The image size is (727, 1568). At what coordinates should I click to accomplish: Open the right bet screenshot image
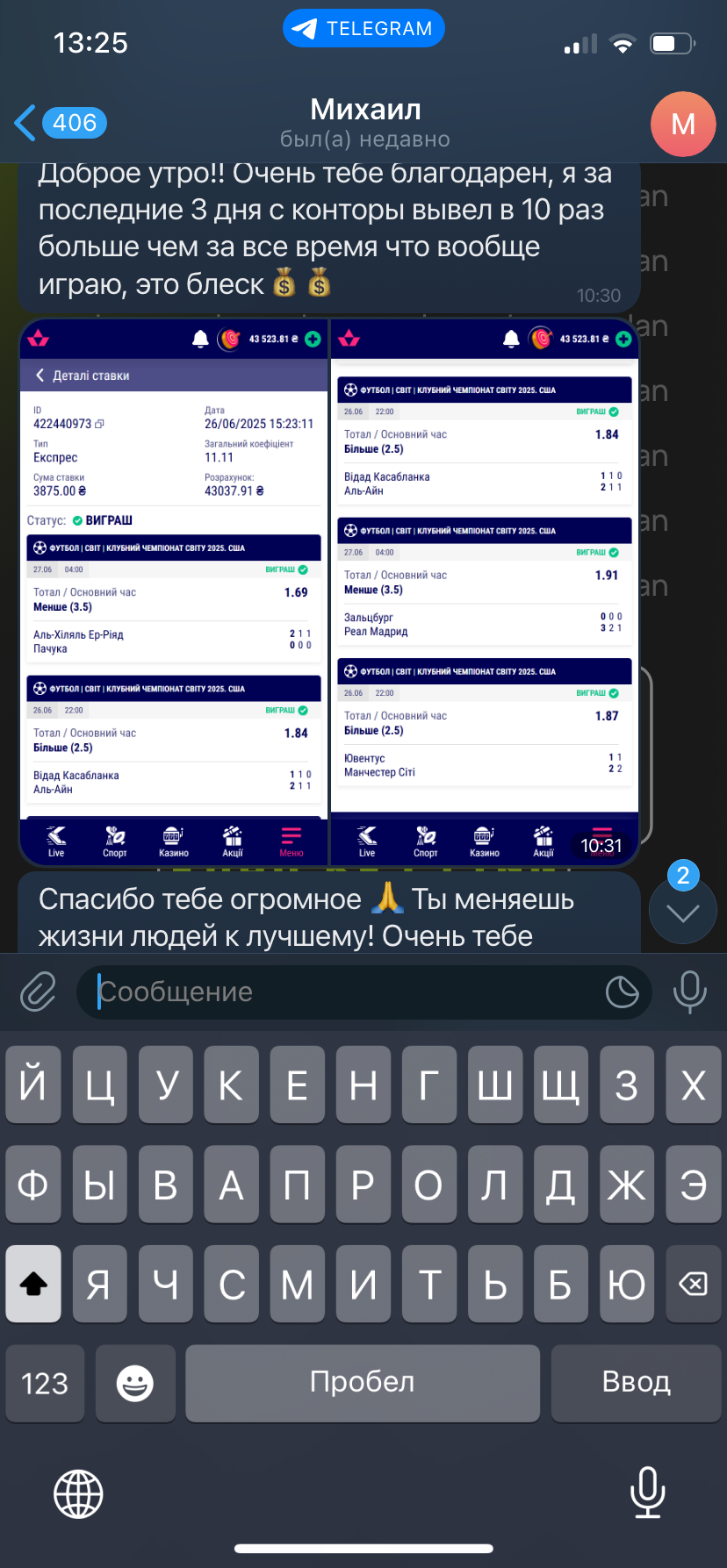click(484, 592)
